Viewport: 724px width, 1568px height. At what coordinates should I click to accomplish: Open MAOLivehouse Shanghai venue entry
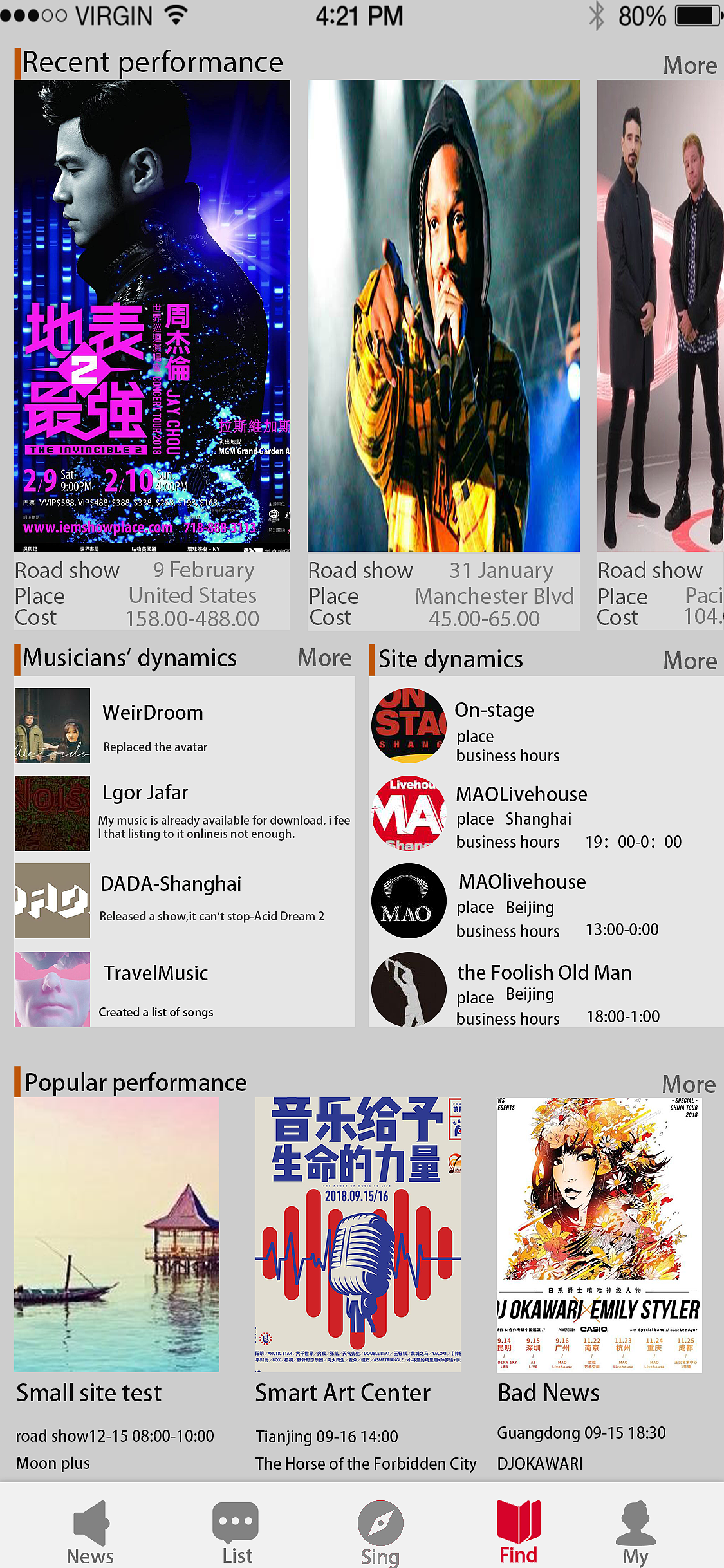tap(544, 814)
